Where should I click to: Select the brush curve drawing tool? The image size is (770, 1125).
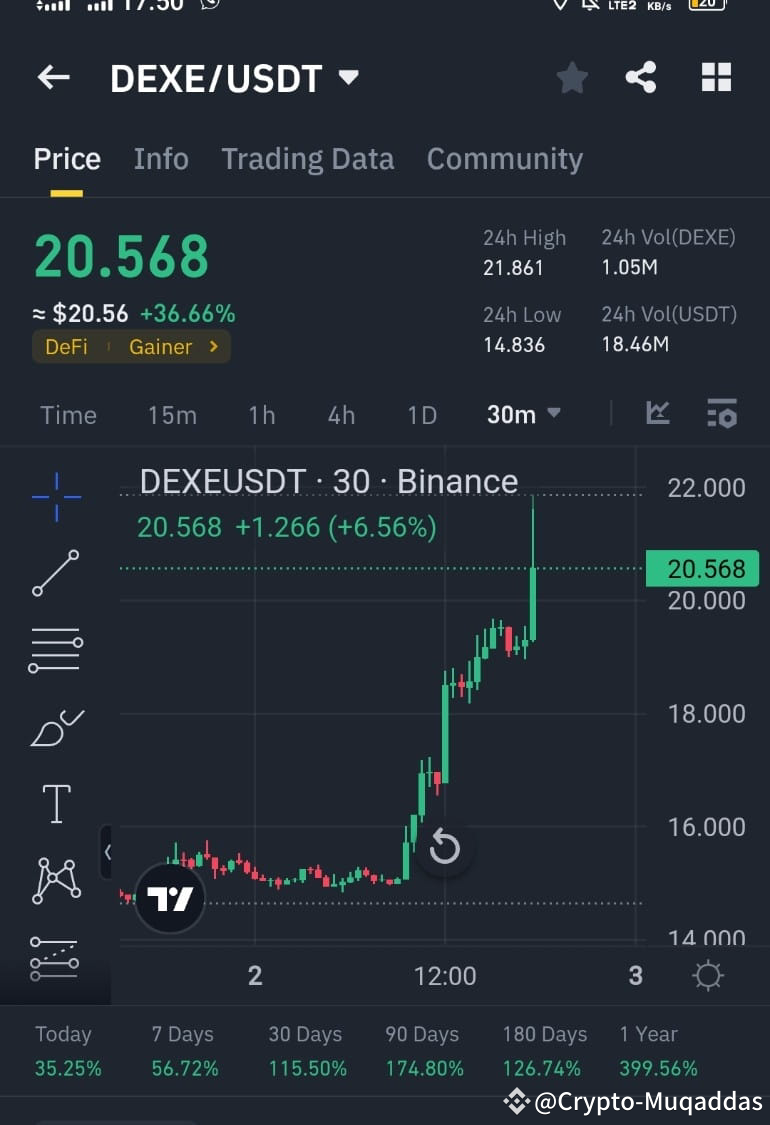55,727
